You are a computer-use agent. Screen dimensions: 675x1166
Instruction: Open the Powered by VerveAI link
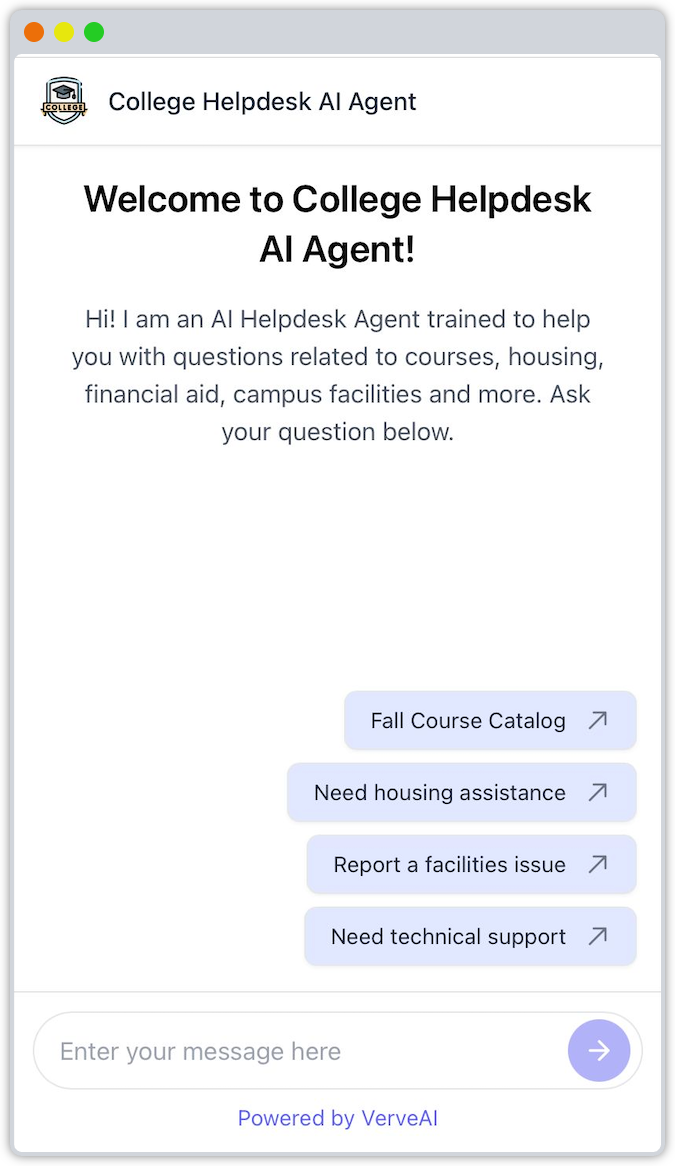337,1118
